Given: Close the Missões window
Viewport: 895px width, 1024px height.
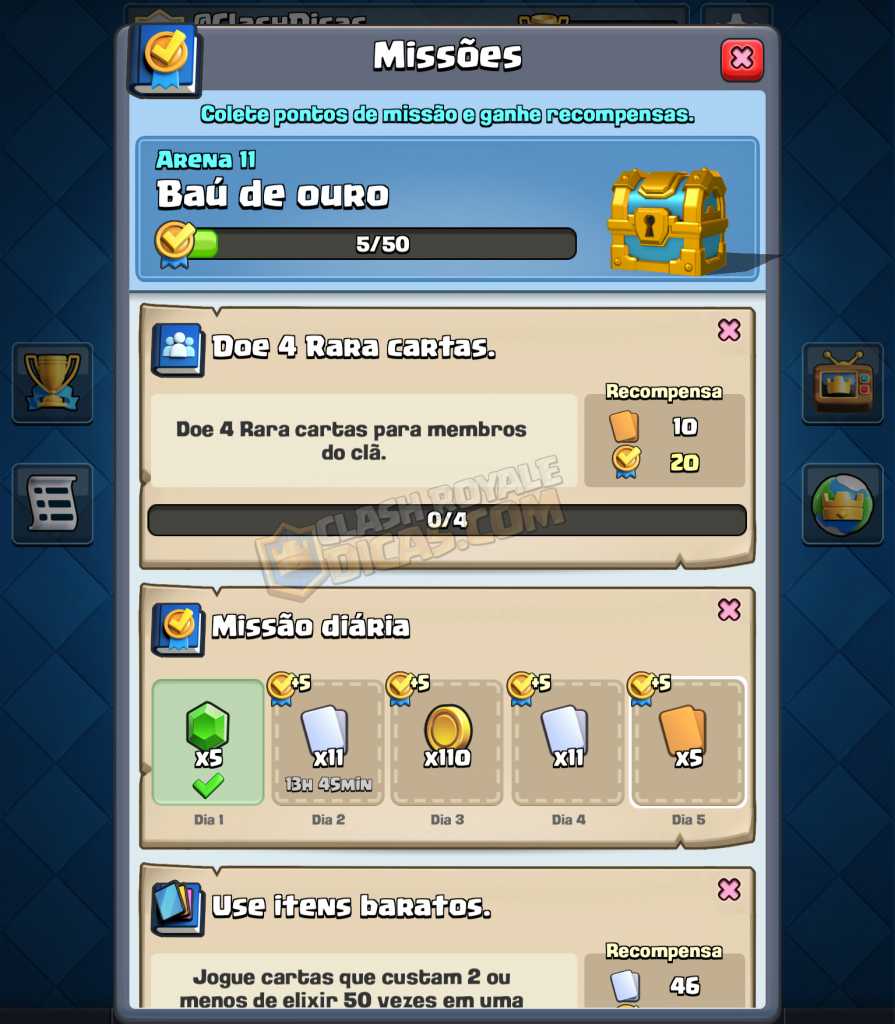Looking at the screenshot, I should [741, 60].
